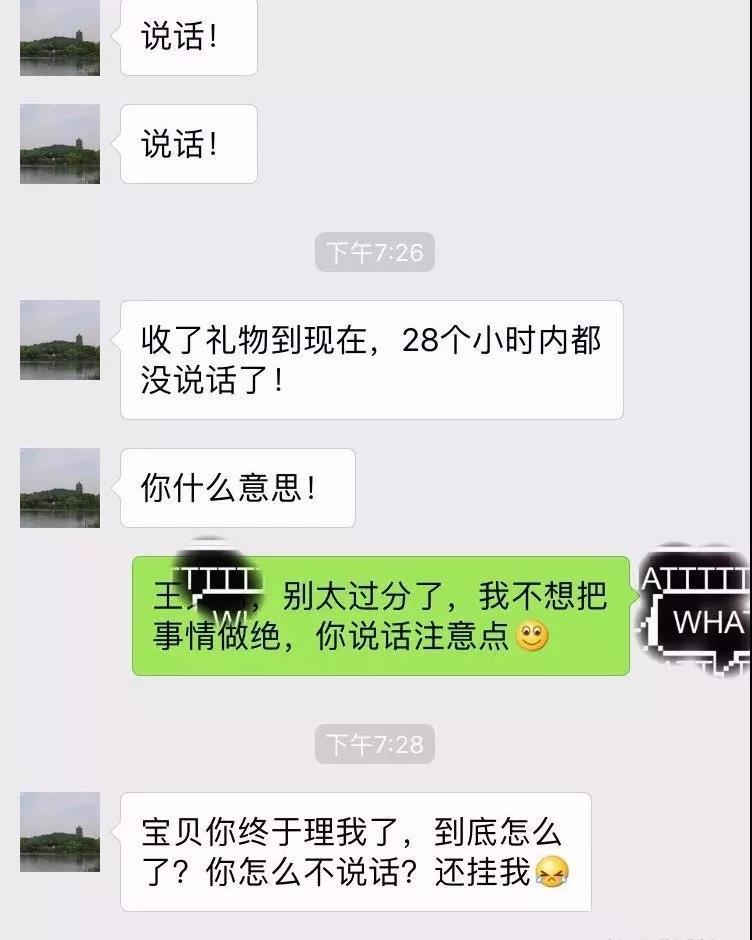Click the avatar next to the 你什么意思 bubble

60,490
